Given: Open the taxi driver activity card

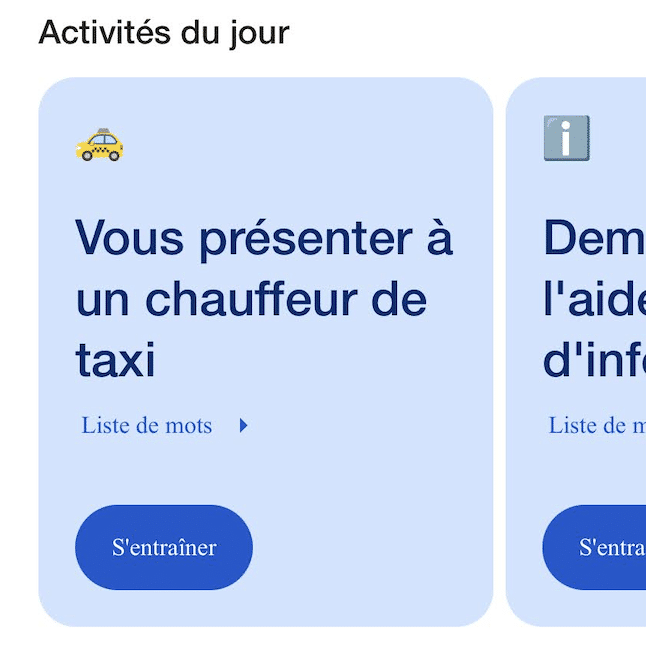Looking at the screenshot, I should click(x=264, y=299).
